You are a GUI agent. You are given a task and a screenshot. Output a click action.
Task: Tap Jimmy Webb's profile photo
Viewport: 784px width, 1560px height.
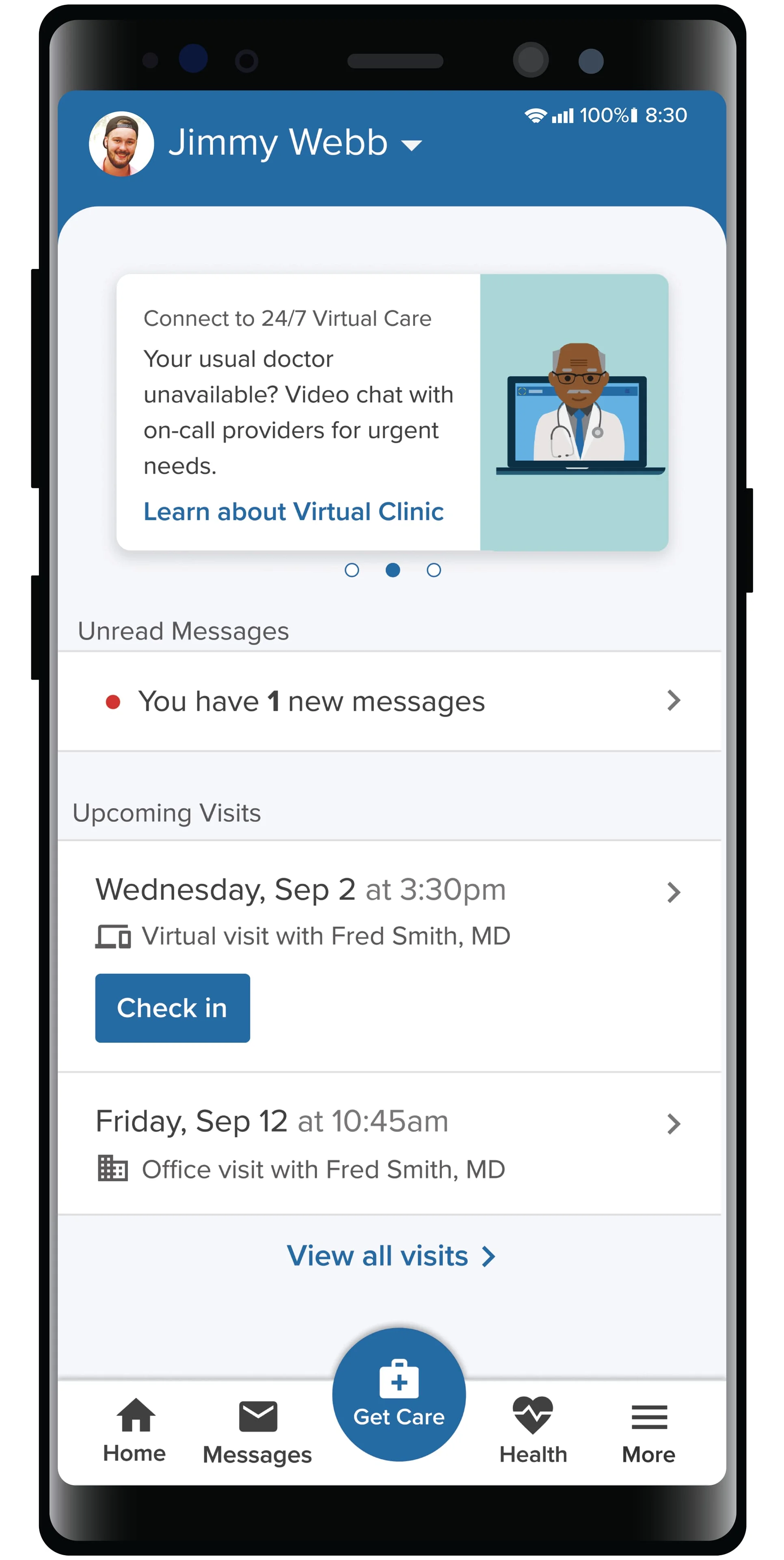121,144
